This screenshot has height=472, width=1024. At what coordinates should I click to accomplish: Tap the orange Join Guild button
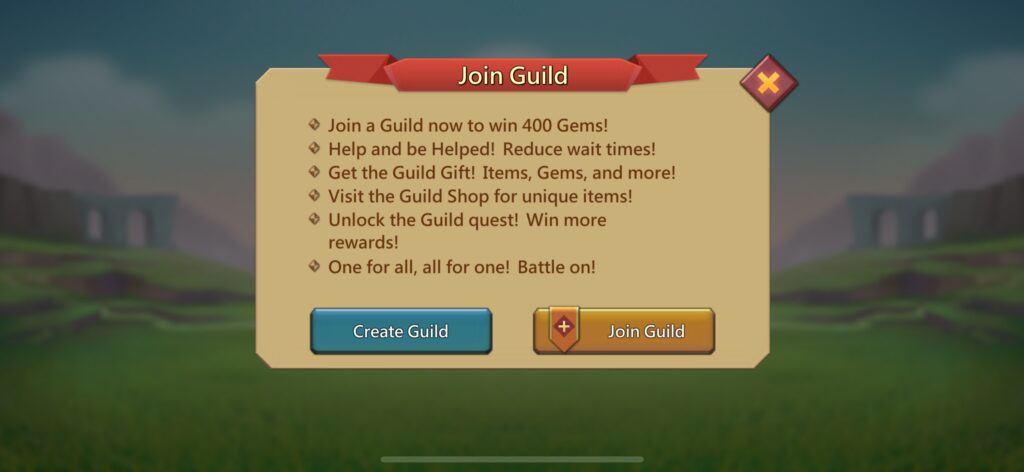point(624,331)
